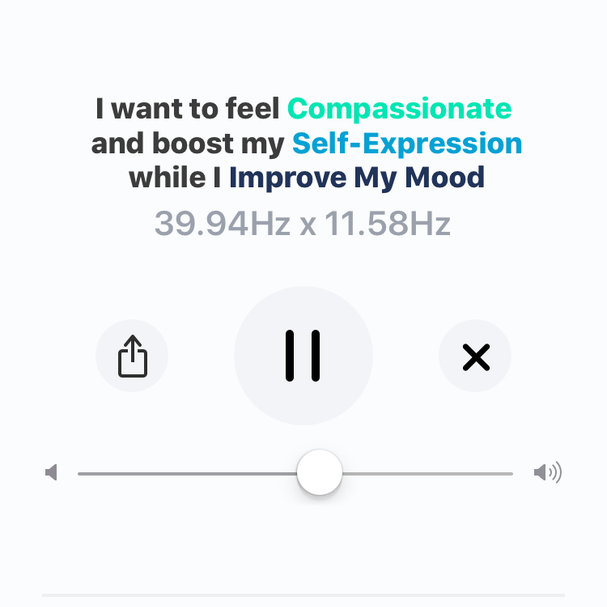
Task: Share this frequency session
Action: (x=132, y=356)
